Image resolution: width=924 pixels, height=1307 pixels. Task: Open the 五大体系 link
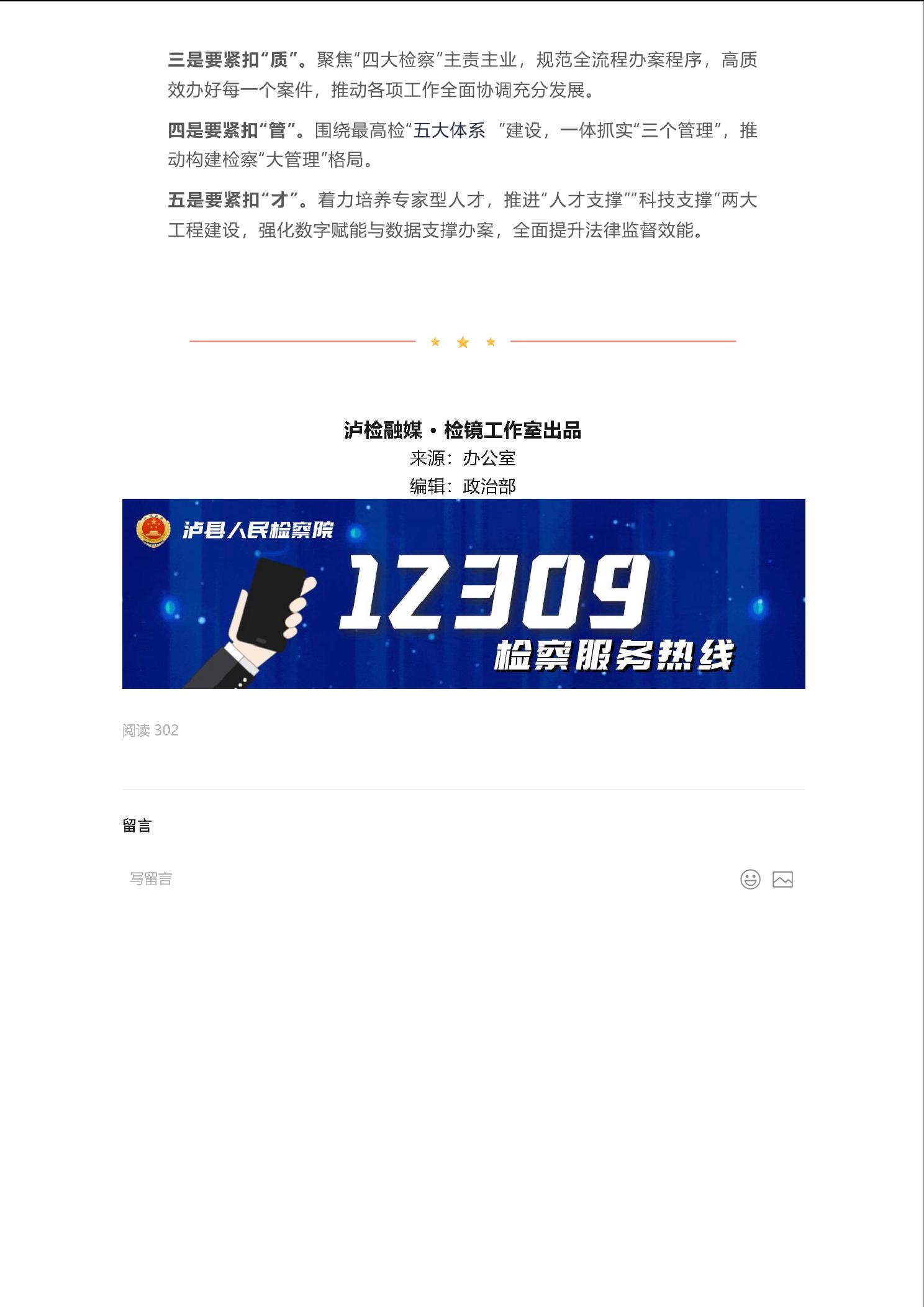pos(449,130)
